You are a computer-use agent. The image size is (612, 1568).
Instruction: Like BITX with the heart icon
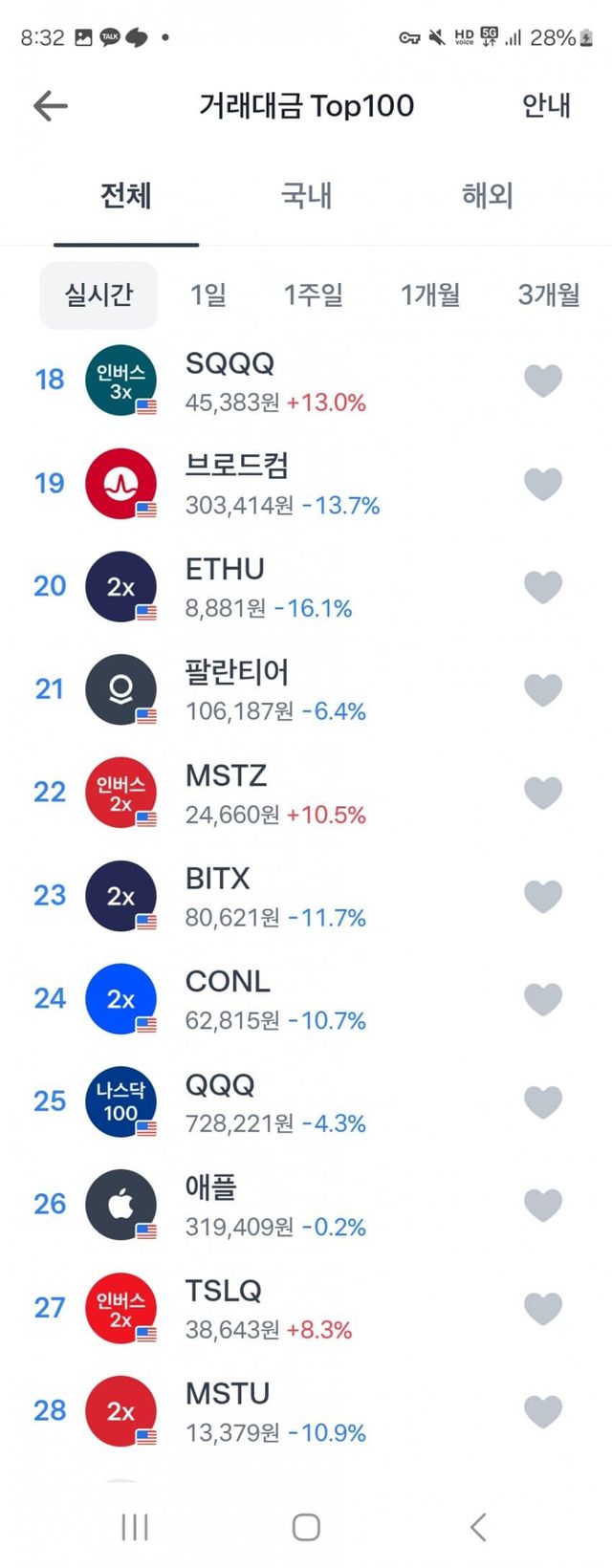pyautogui.click(x=543, y=896)
